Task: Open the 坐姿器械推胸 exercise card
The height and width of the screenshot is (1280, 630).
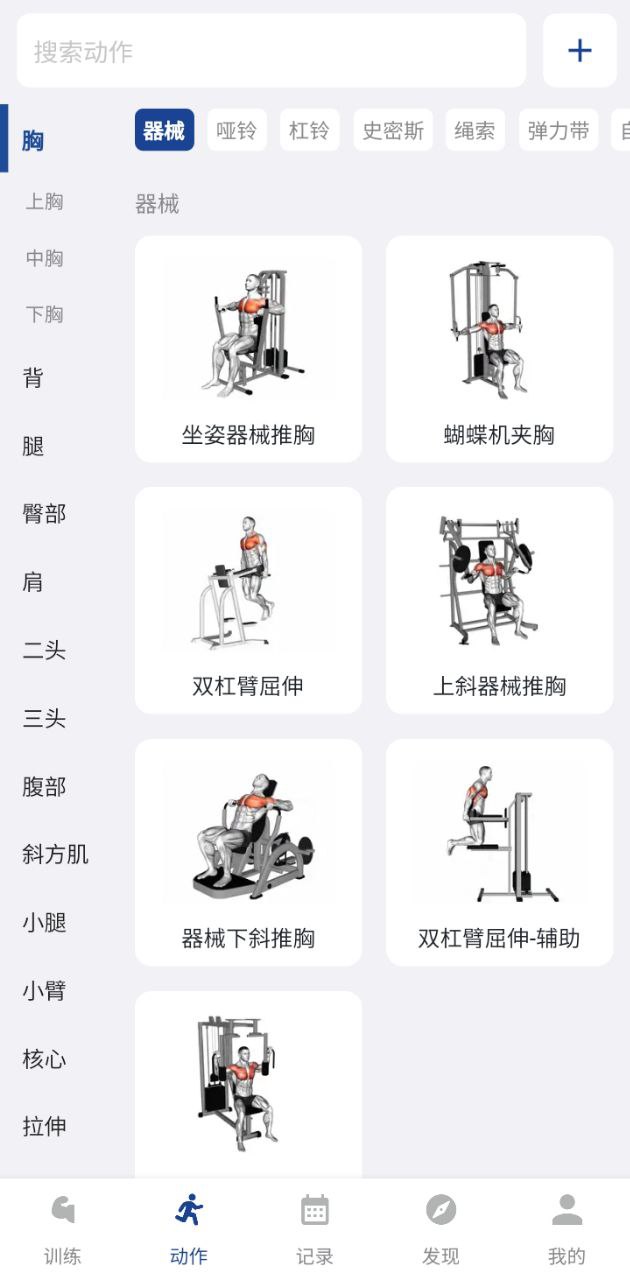Action: click(248, 349)
